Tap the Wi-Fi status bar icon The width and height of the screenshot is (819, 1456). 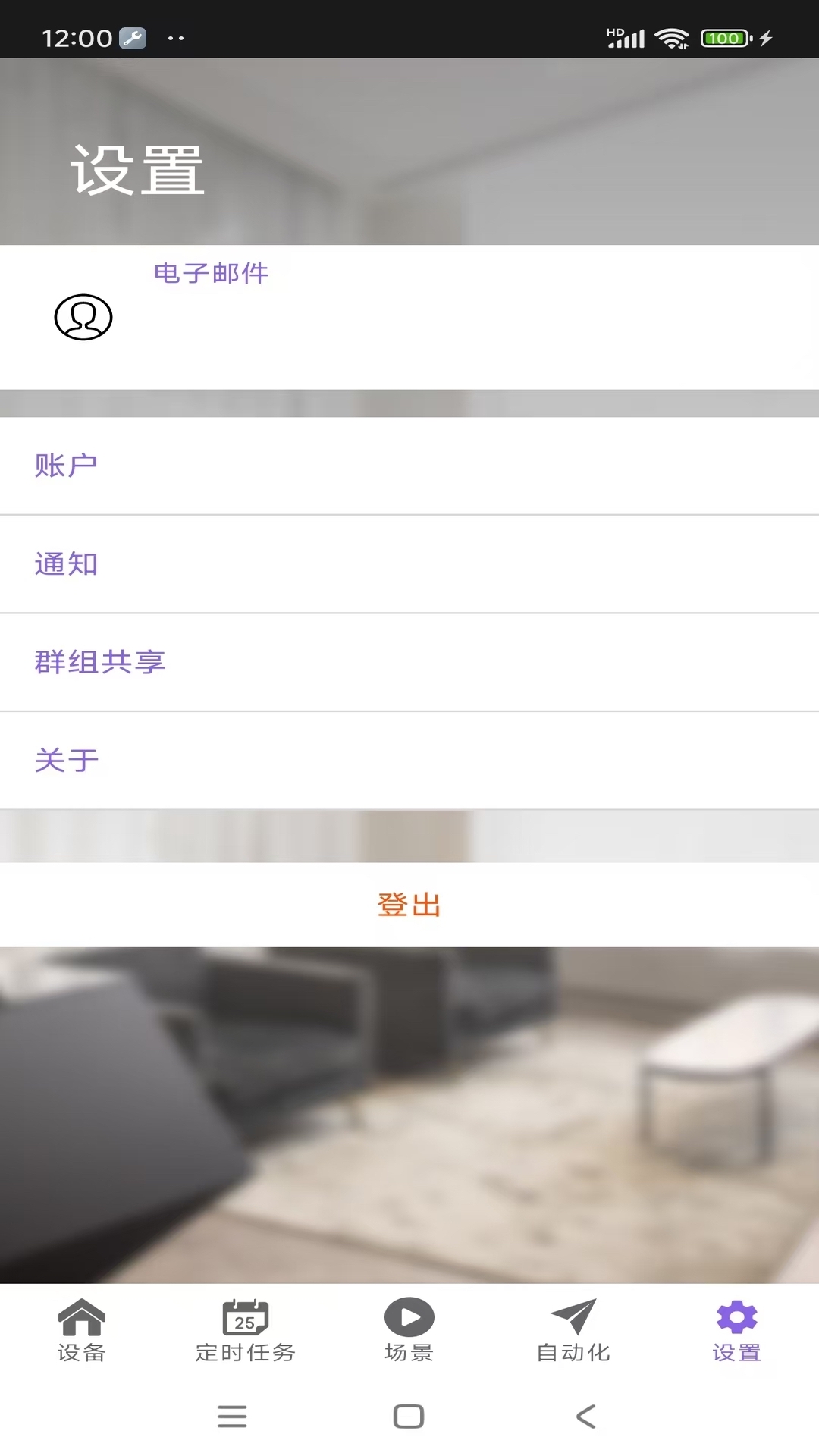673,36
